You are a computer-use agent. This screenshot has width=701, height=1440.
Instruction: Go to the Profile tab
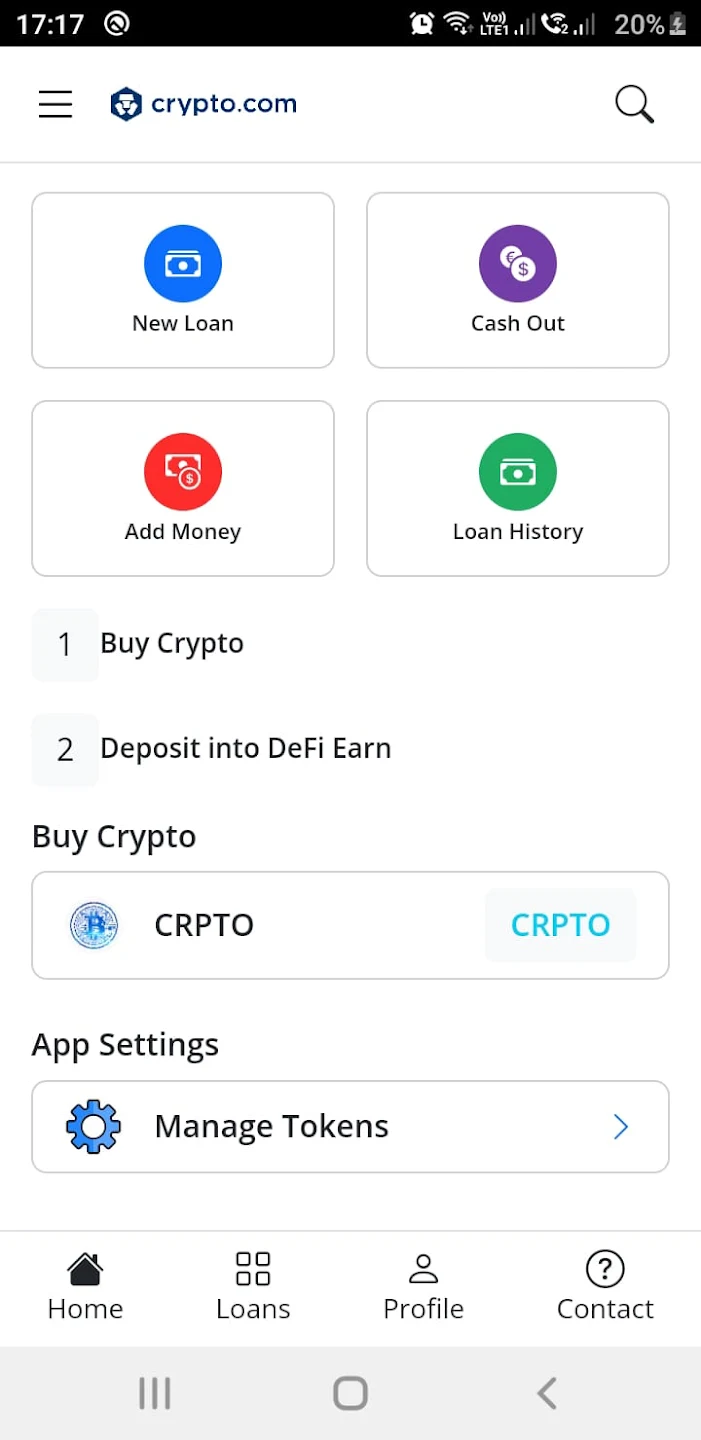pyautogui.click(x=423, y=1287)
